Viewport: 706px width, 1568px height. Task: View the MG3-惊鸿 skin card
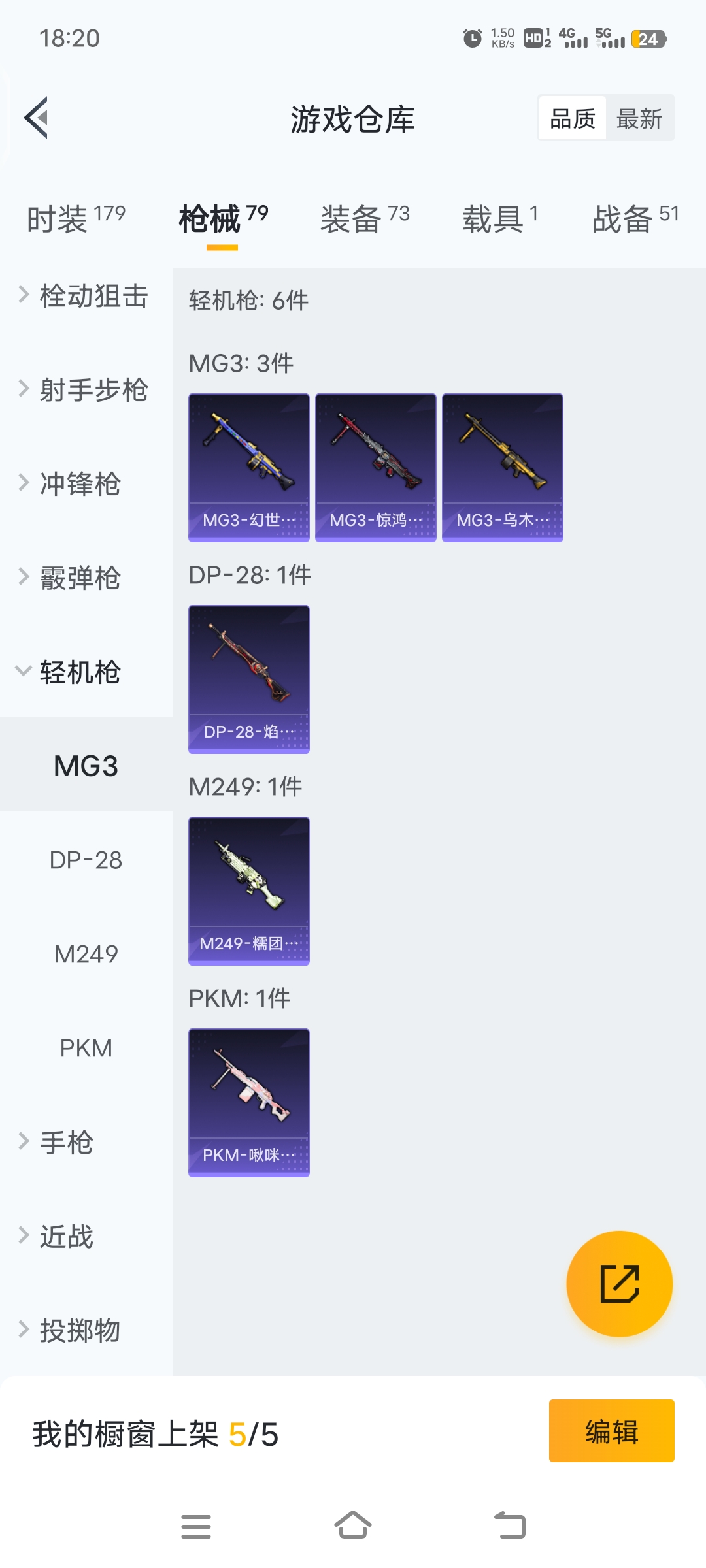click(x=376, y=467)
